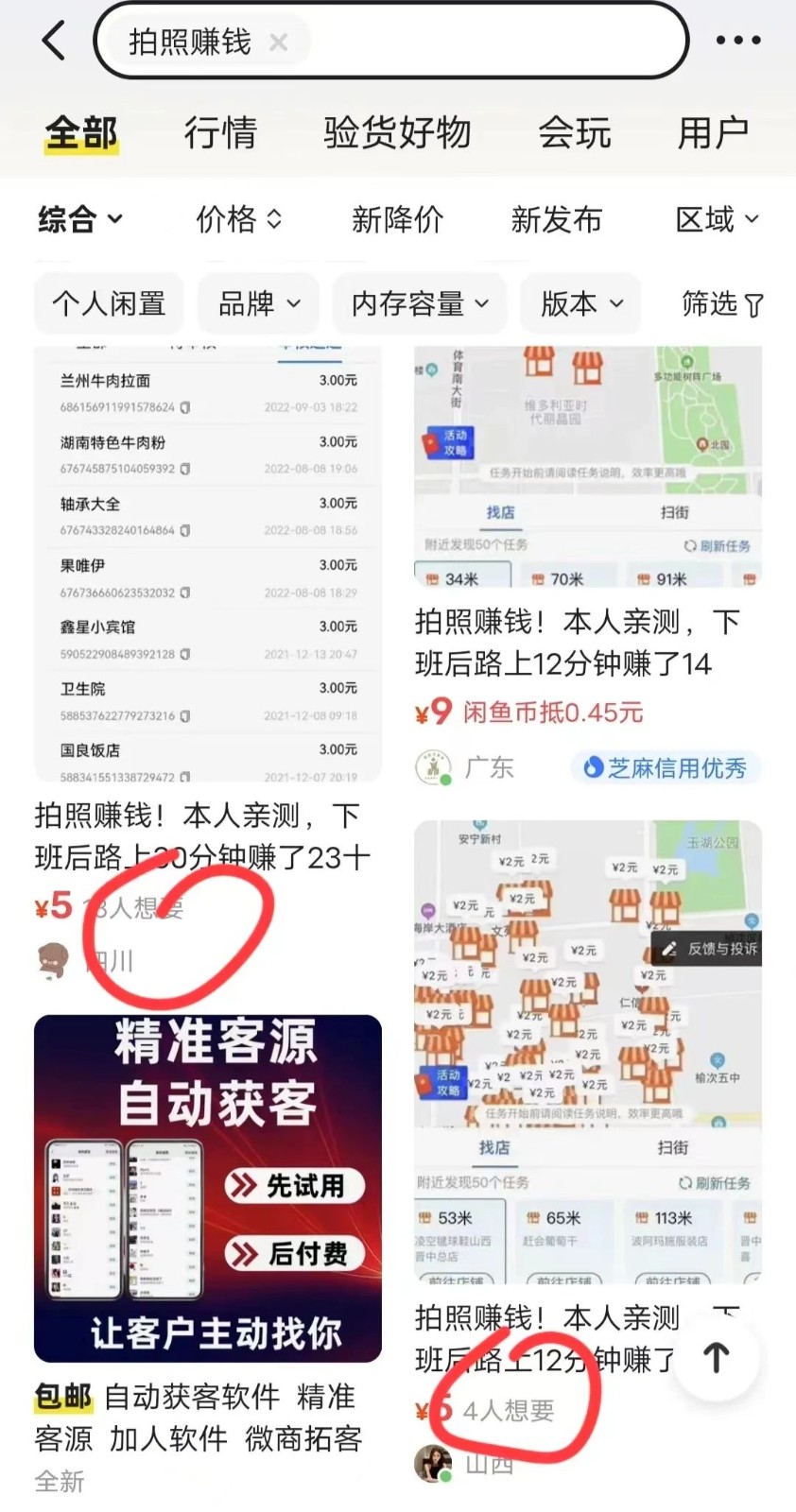Expand the 综合 sort dropdown
Screen dimensions: 796x1512
80,220
